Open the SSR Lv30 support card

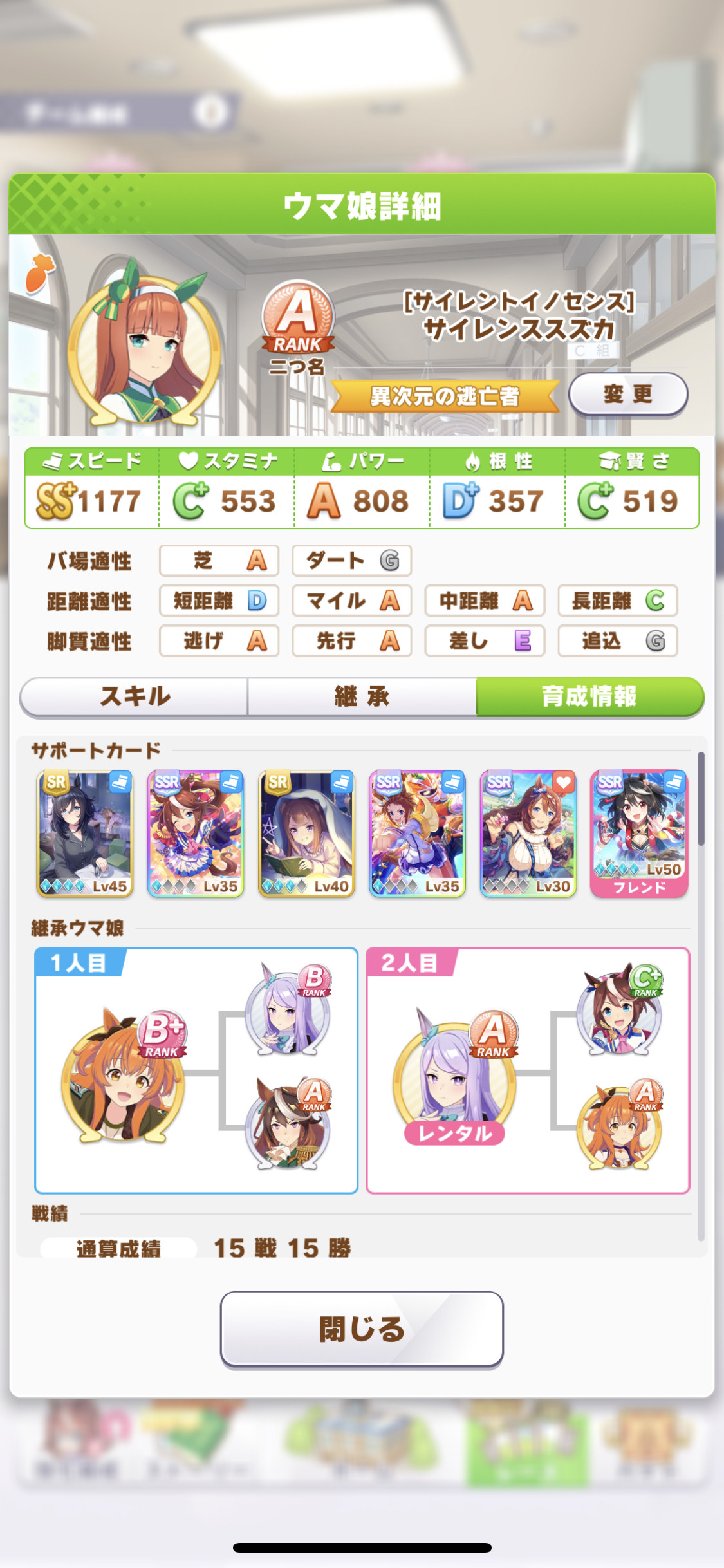(x=528, y=834)
